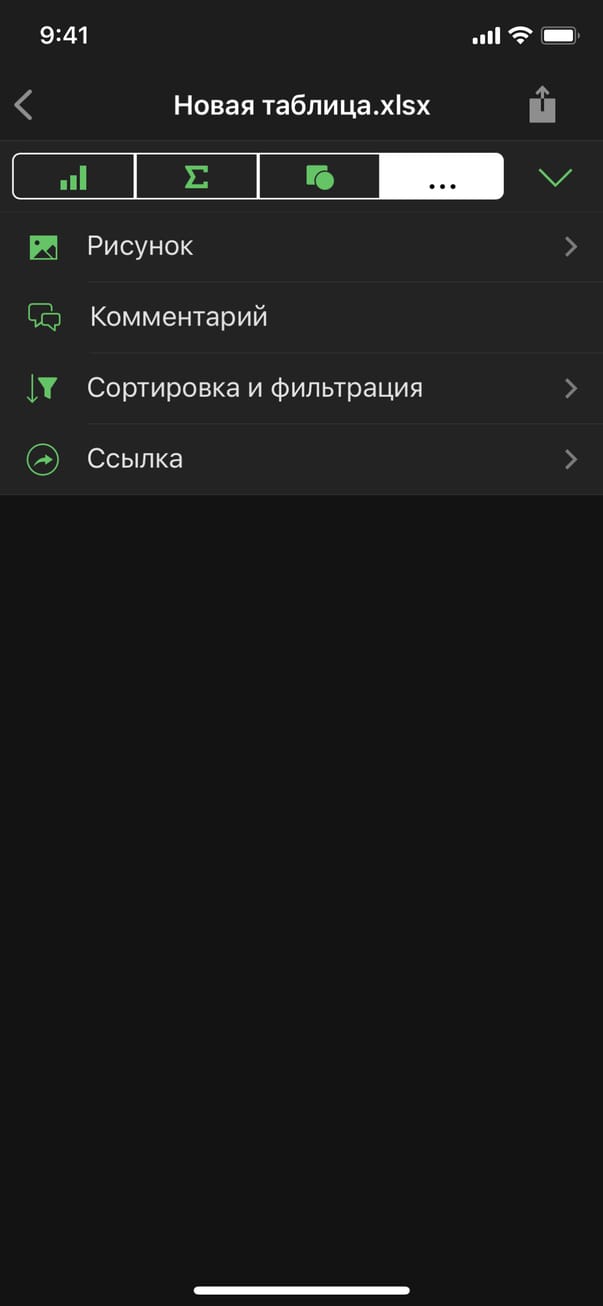Screen dimensions: 603x1306
Task: Switch to the shapes insert tab
Action: pyautogui.click(x=319, y=177)
